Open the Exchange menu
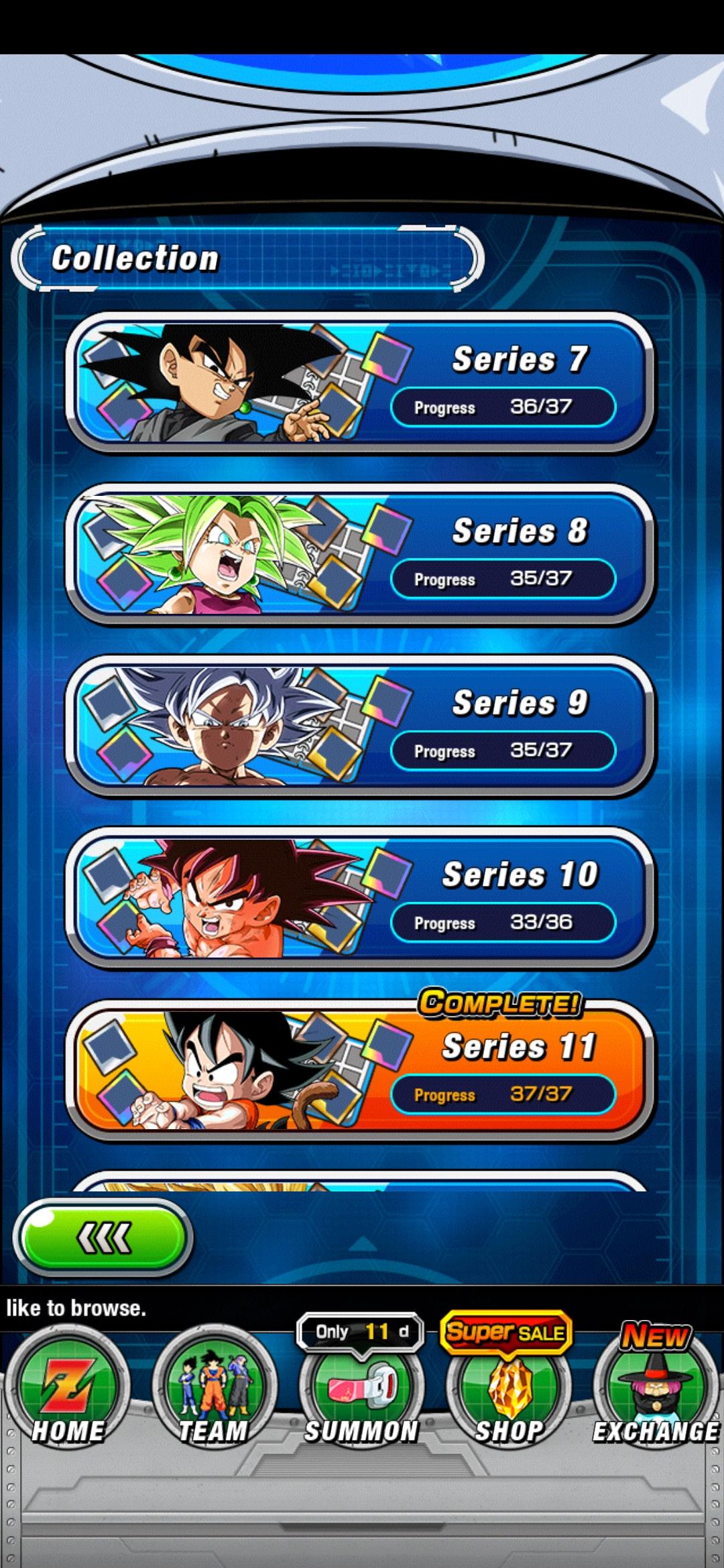 (x=655, y=1394)
